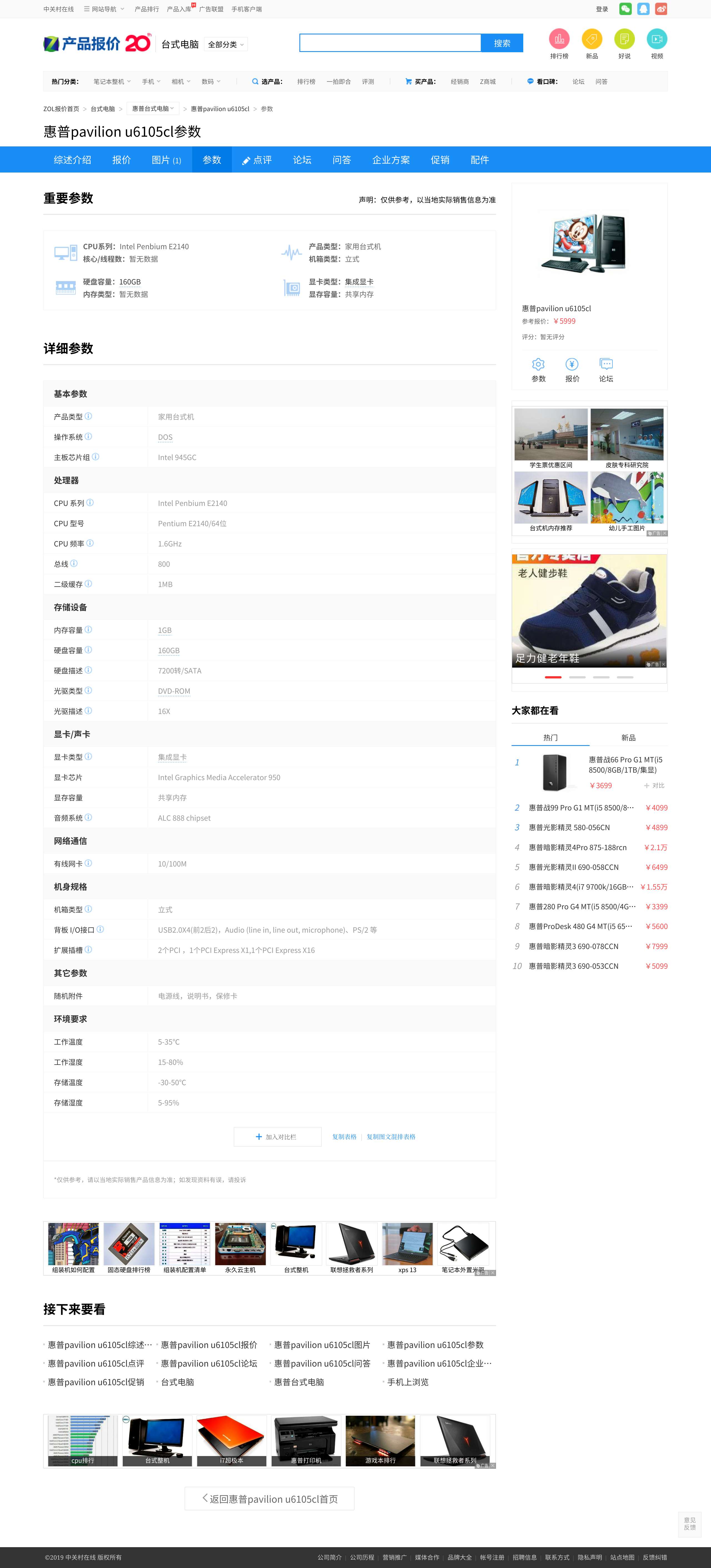Show tooltip info icon beside CPU 频率
This screenshot has height=1568, width=711.
(x=90, y=543)
